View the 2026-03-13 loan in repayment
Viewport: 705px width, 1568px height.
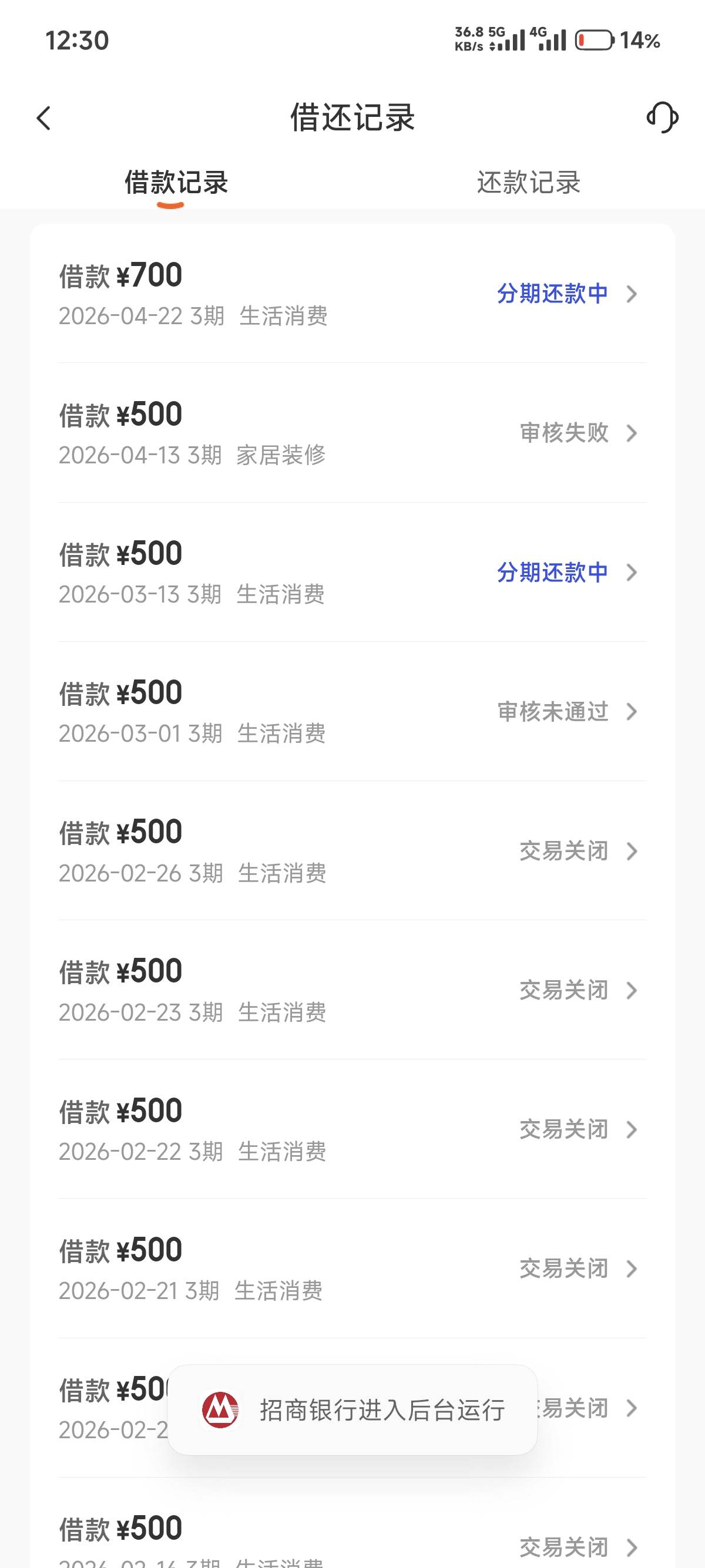[x=352, y=572]
